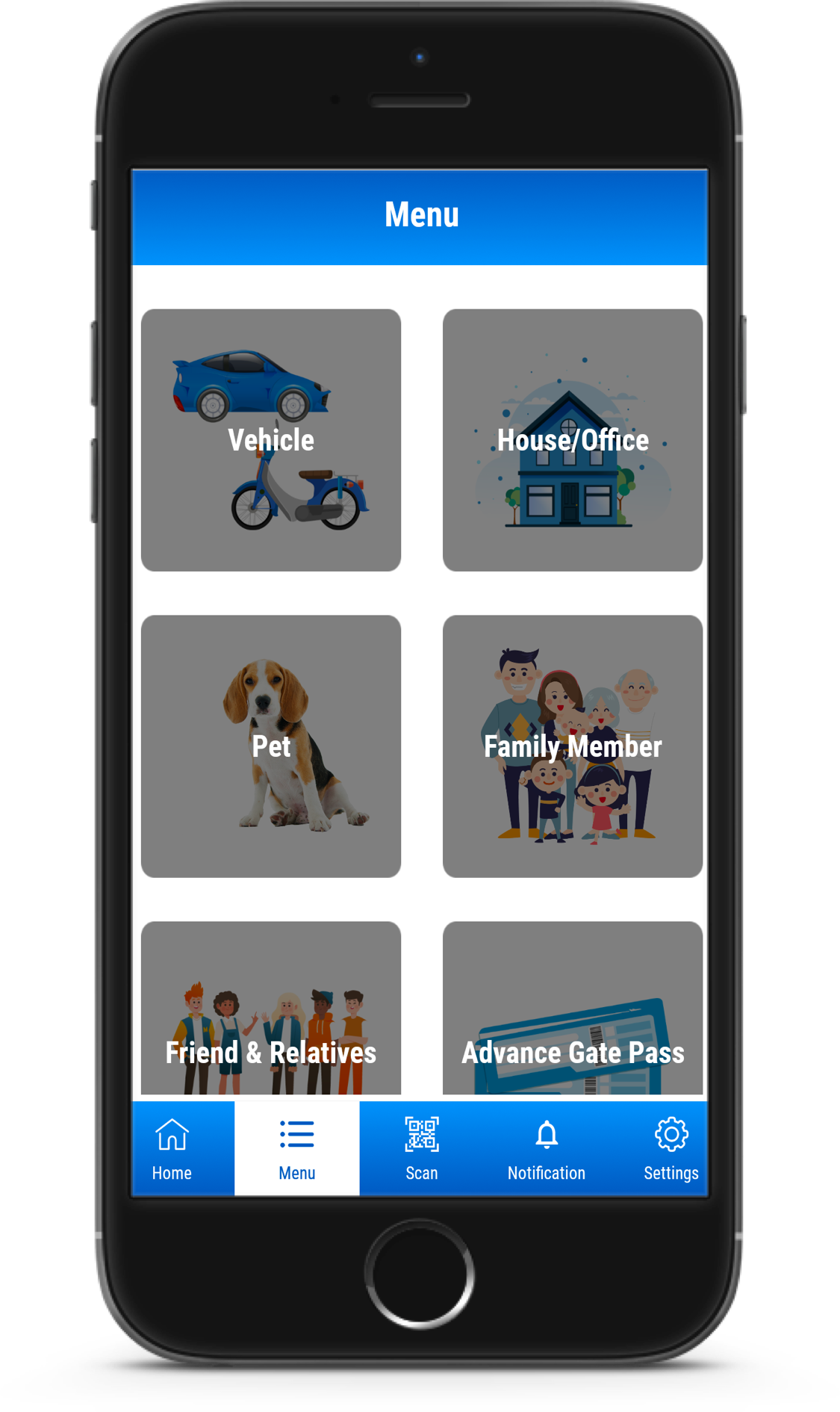This screenshot has height=1412, width=840.
Task: Tap the Menu tab
Action: pos(296,1149)
